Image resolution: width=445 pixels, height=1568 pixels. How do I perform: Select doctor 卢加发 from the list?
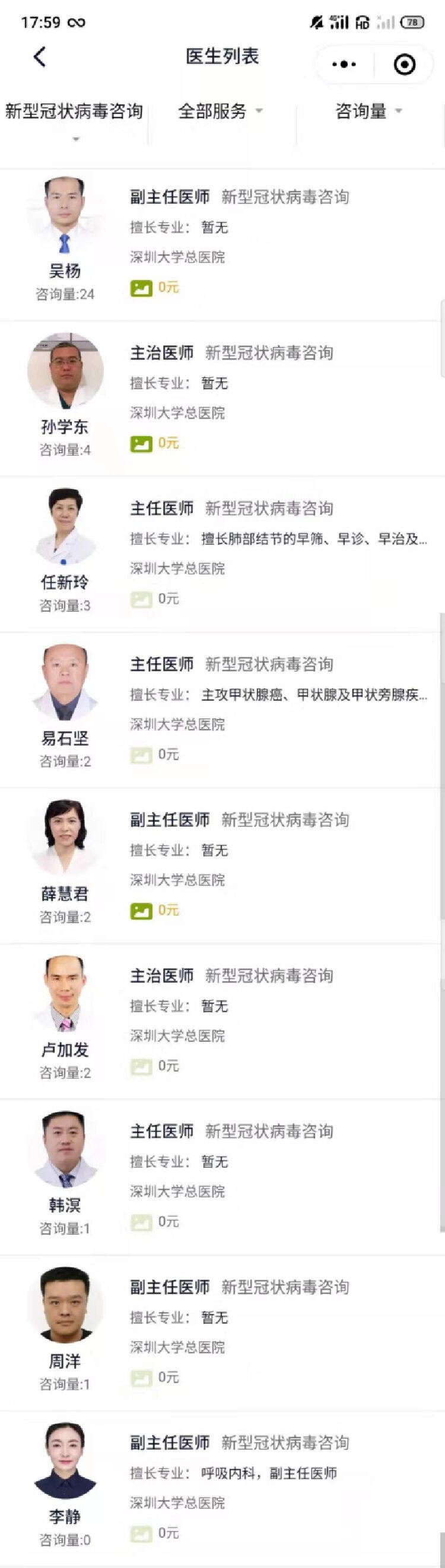[222, 1021]
